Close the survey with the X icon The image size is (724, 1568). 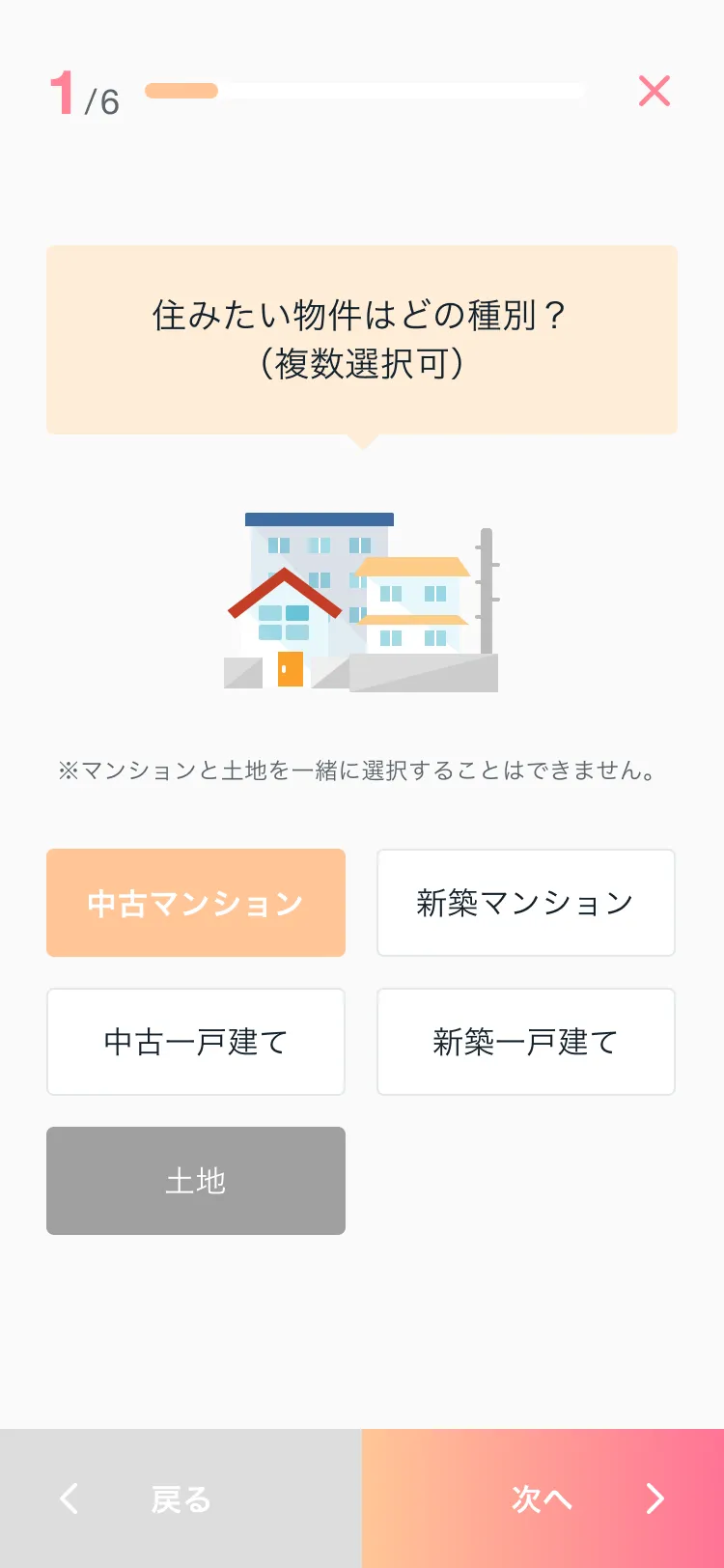[x=654, y=90]
